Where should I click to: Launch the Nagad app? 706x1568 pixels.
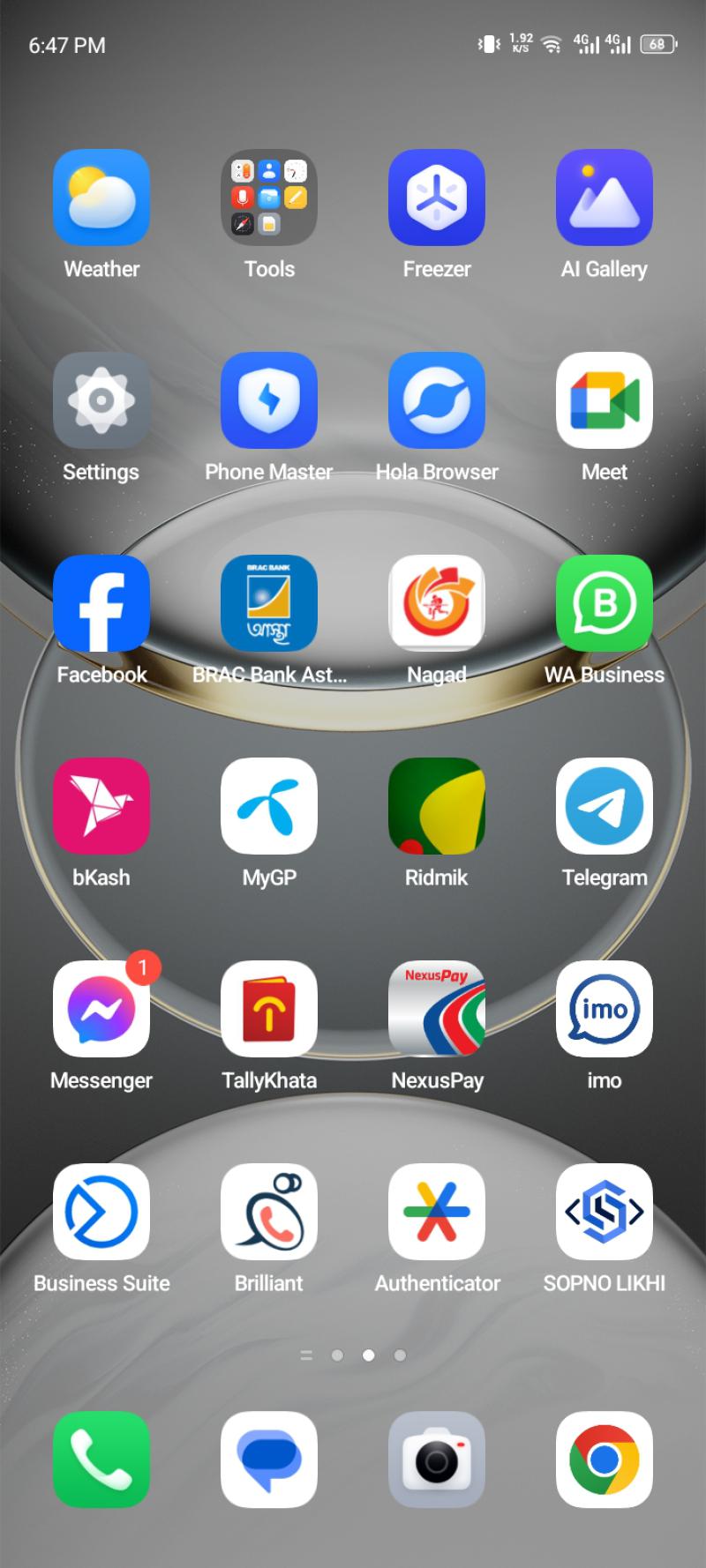tap(437, 603)
